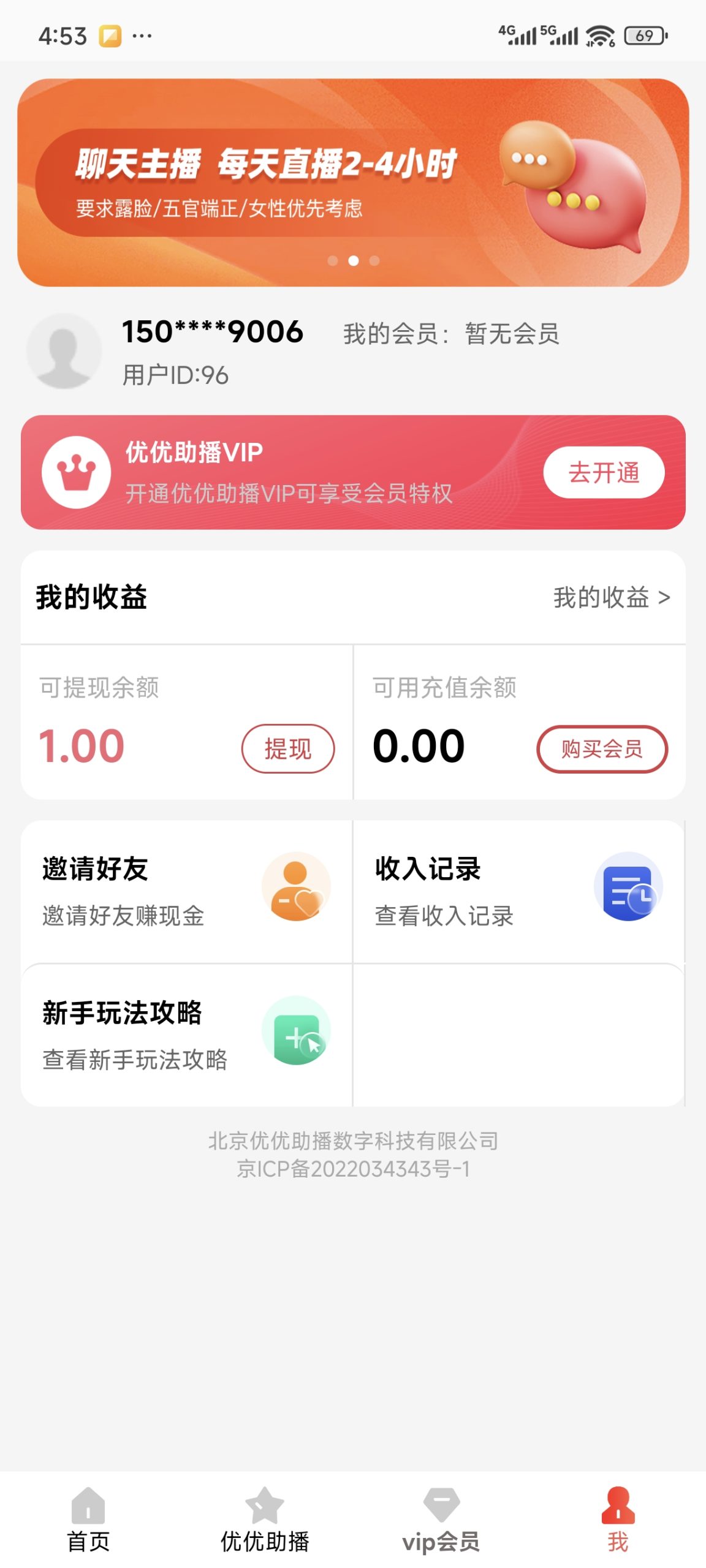Open 邀请好友 invite friends card
This screenshot has width=706, height=1568.
tap(186, 891)
